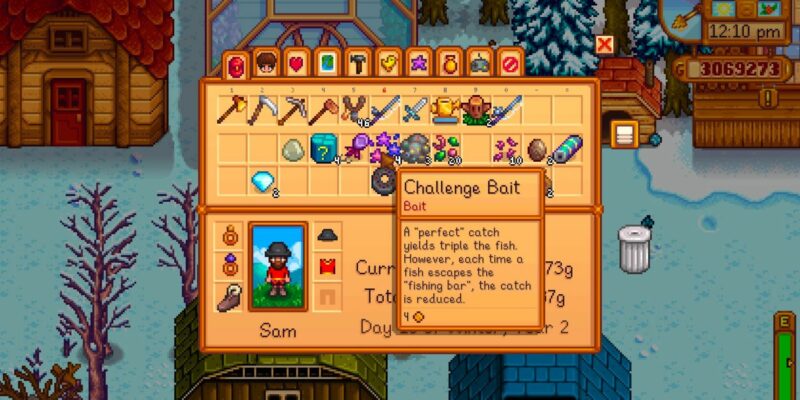Switch to the purple star Powers tab
Viewport: 800px width, 400px height.
coord(419,63)
